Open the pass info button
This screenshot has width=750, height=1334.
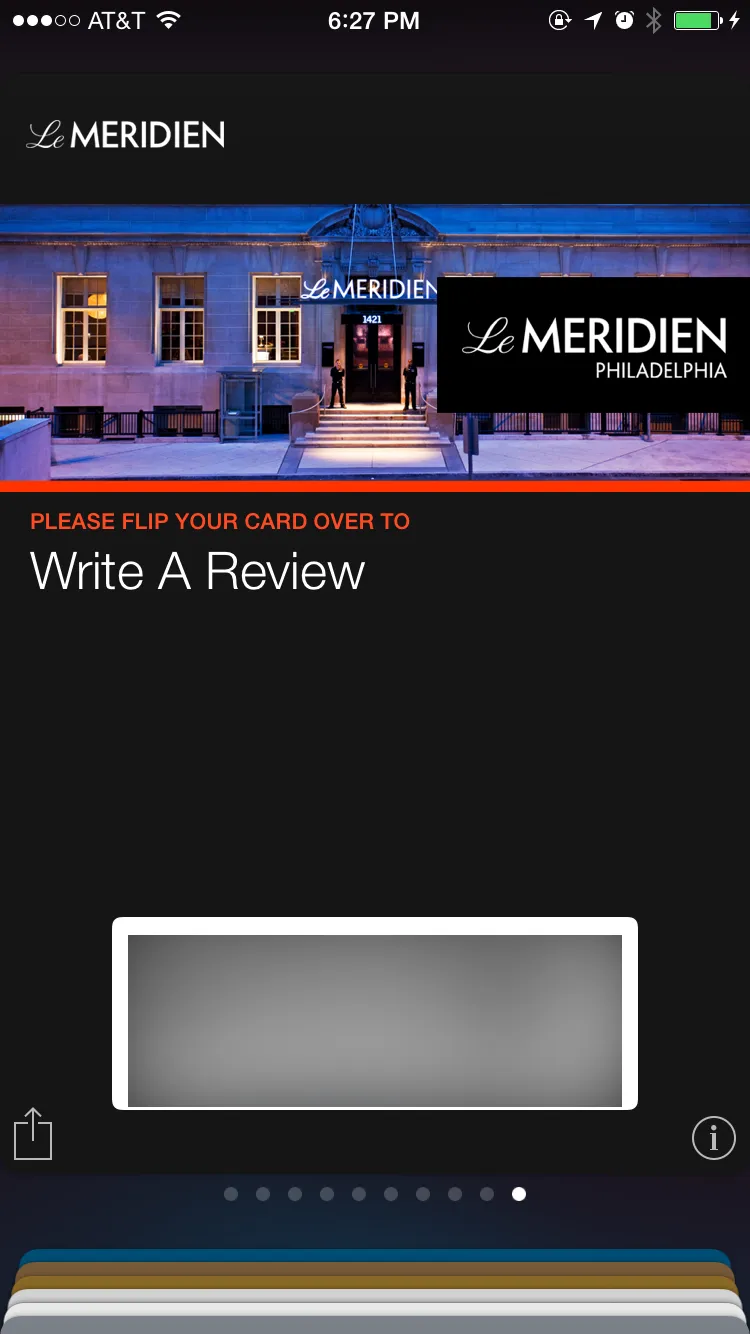[x=713, y=1138]
